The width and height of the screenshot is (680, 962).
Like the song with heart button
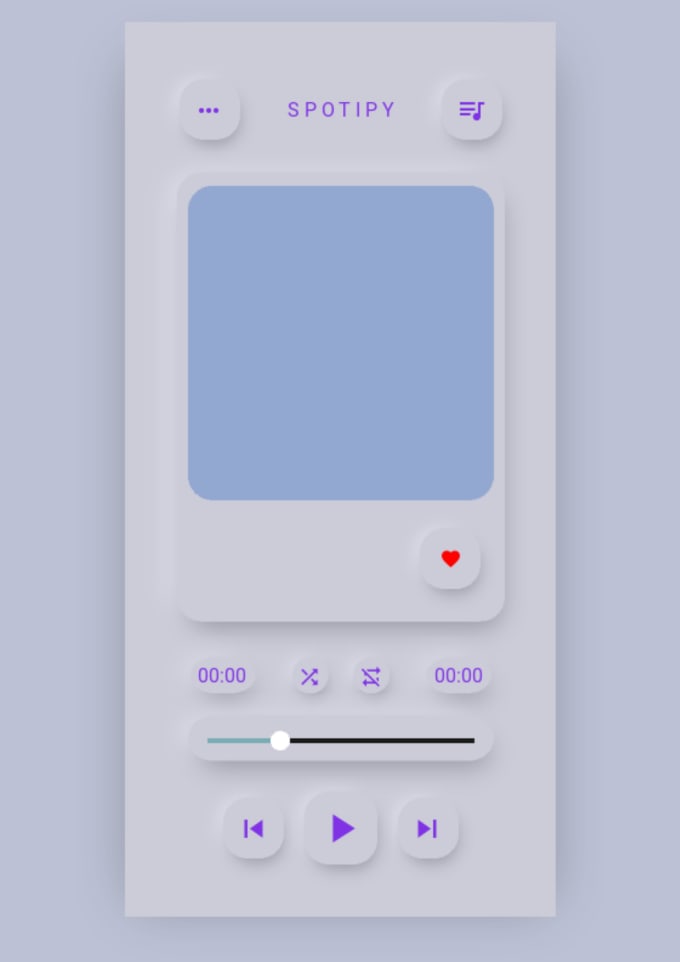(450, 559)
